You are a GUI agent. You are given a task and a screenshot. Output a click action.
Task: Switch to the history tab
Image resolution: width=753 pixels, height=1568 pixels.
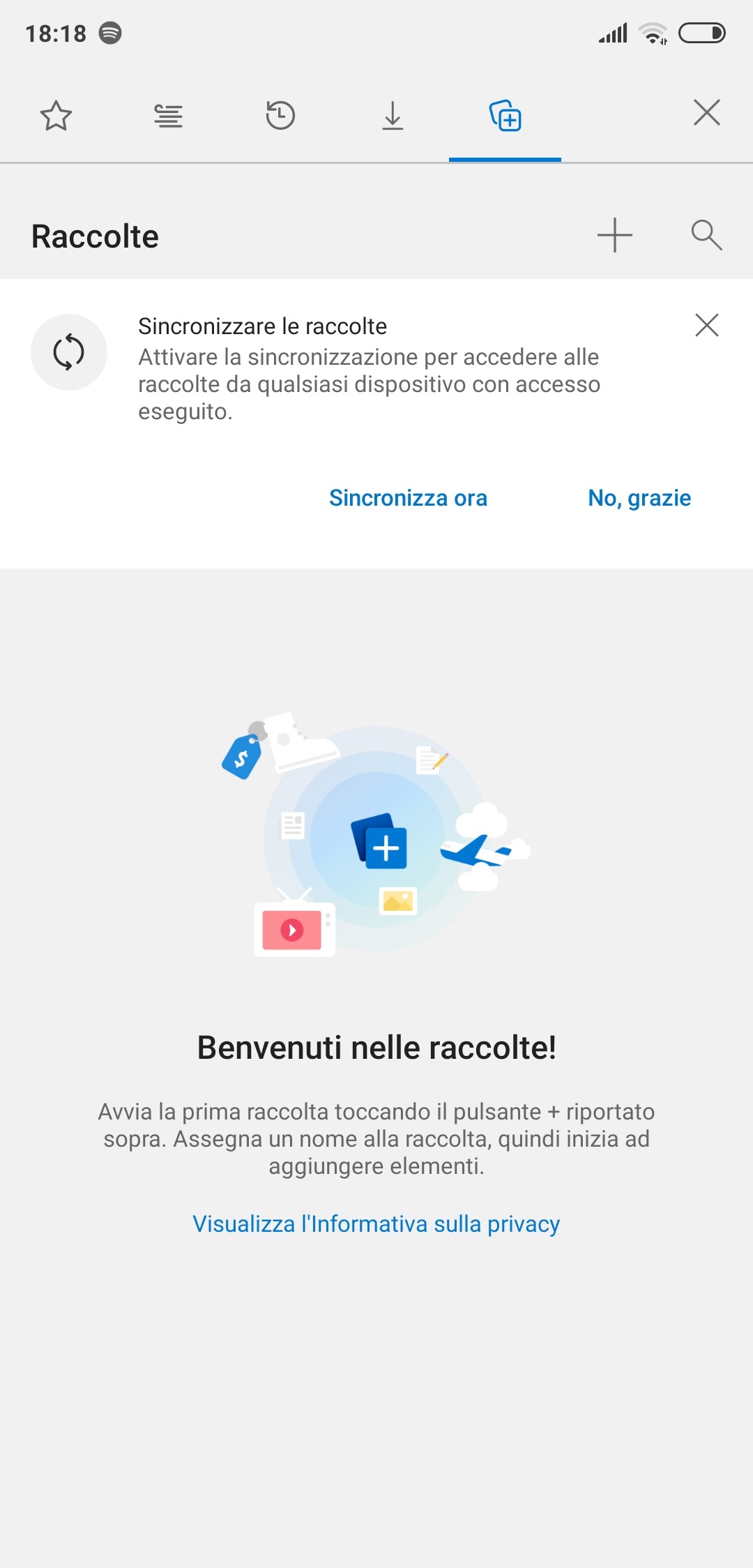[x=280, y=116]
